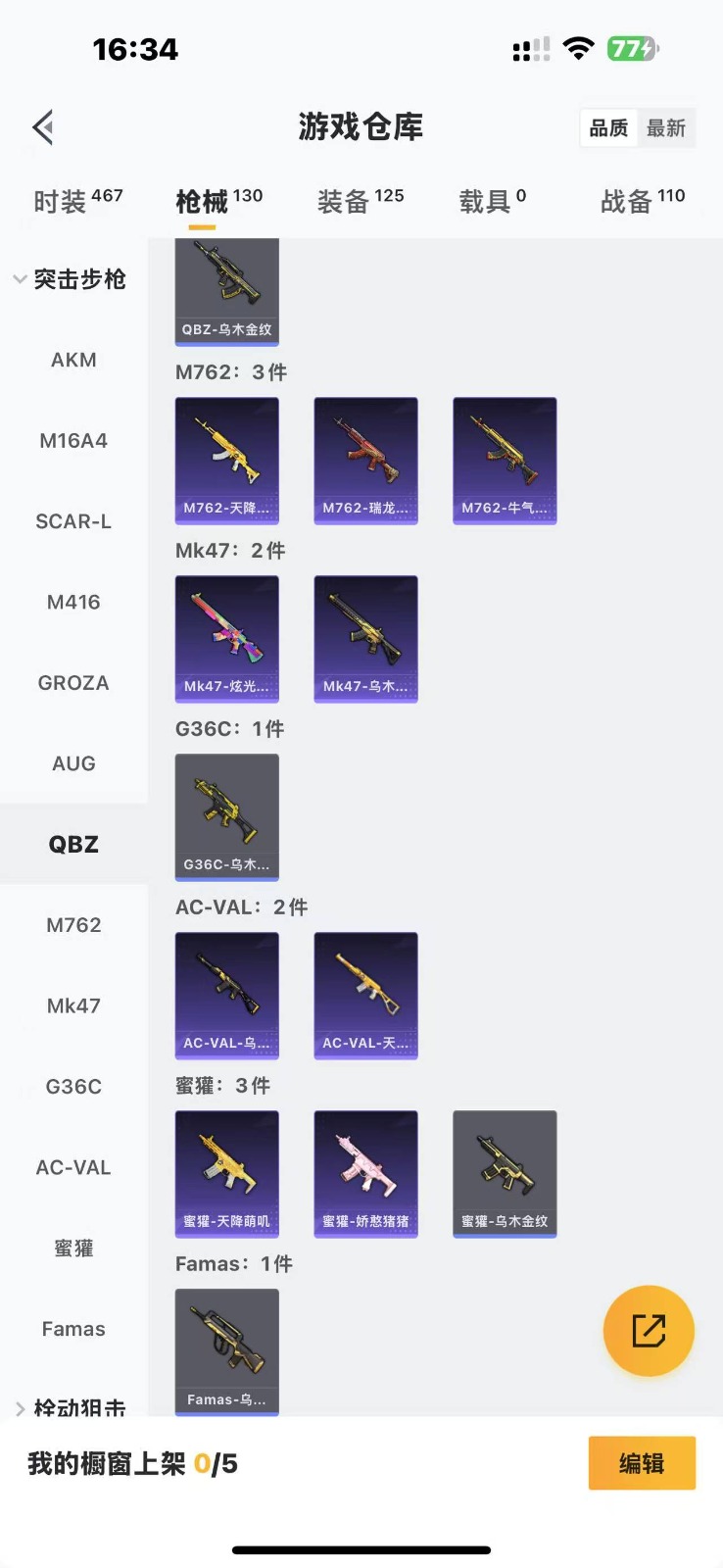Tap the 编辑 button

point(642,1463)
